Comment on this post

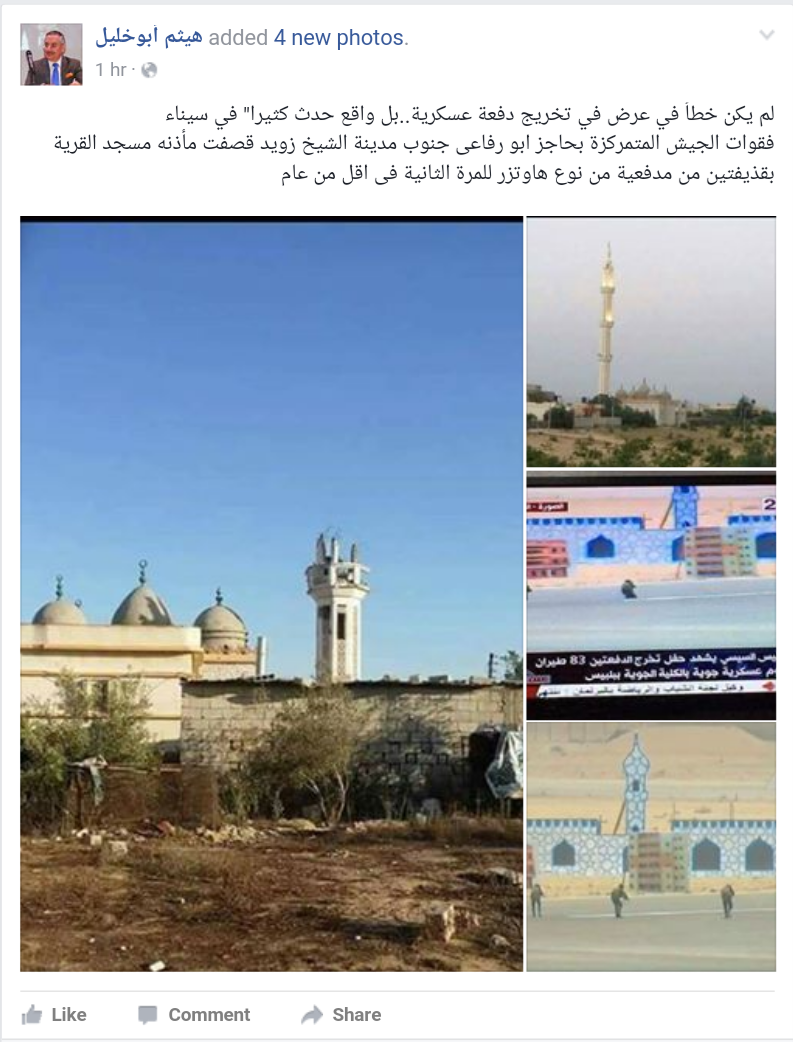click(194, 1014)
